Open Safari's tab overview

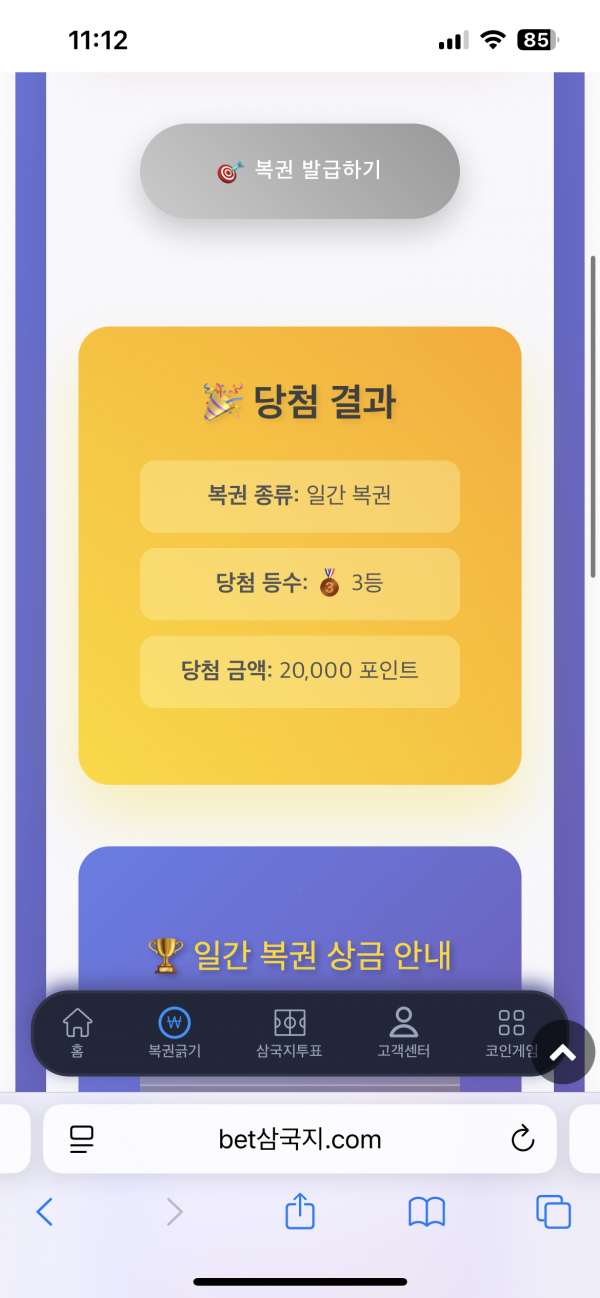click(553, 1212)
